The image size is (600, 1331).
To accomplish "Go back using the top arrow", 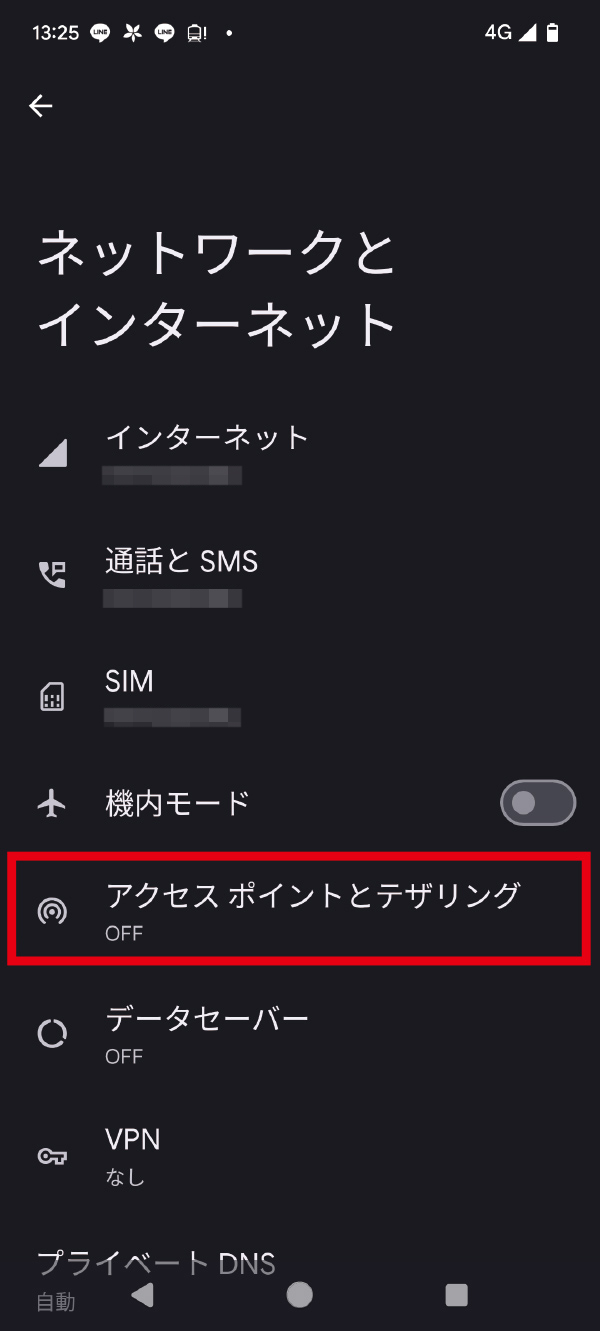I will (41, 106).
